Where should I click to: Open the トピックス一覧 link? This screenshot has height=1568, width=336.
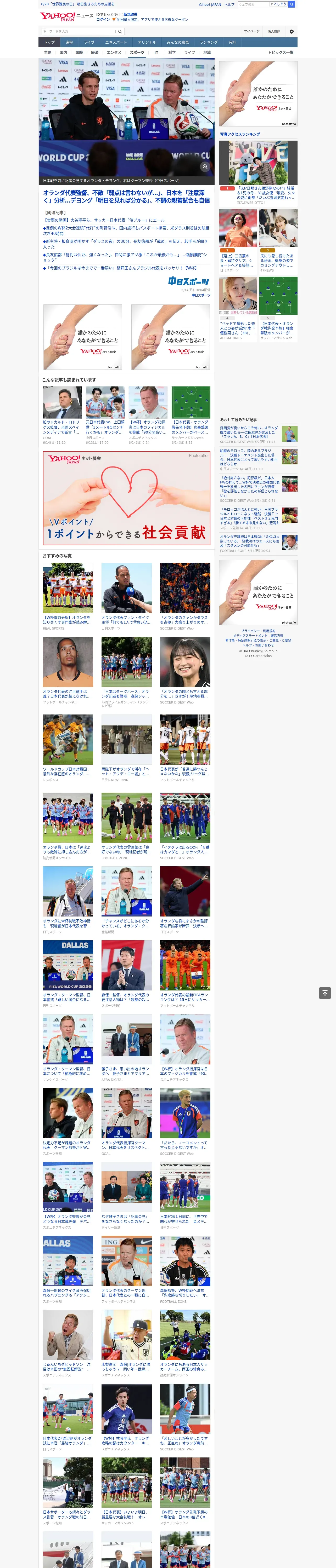(x=281, y=52)
